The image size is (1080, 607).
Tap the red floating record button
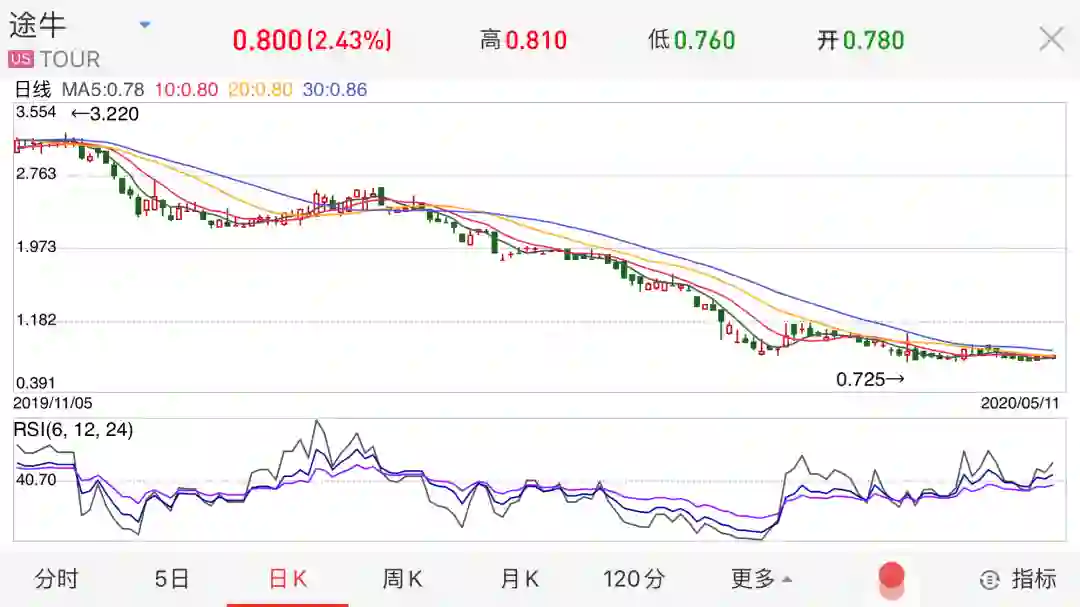(x=891, y=576)
